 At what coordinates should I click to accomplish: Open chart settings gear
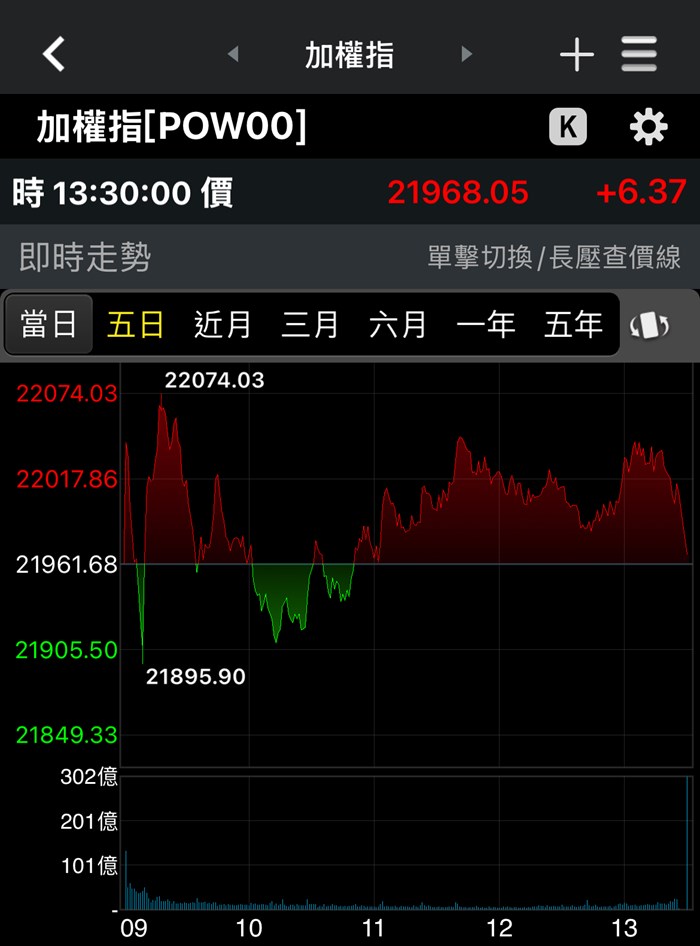648,127
